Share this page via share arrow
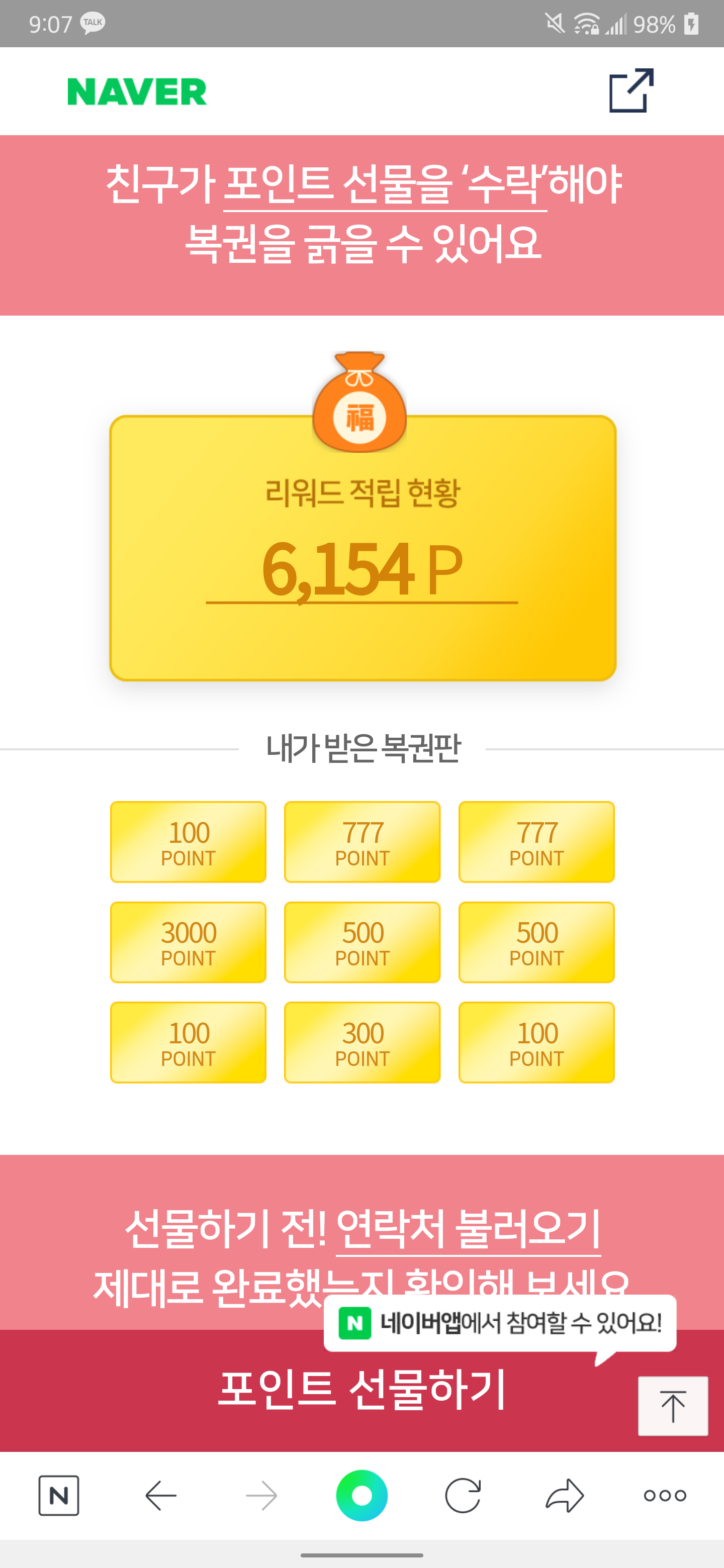 (565, 1495)
